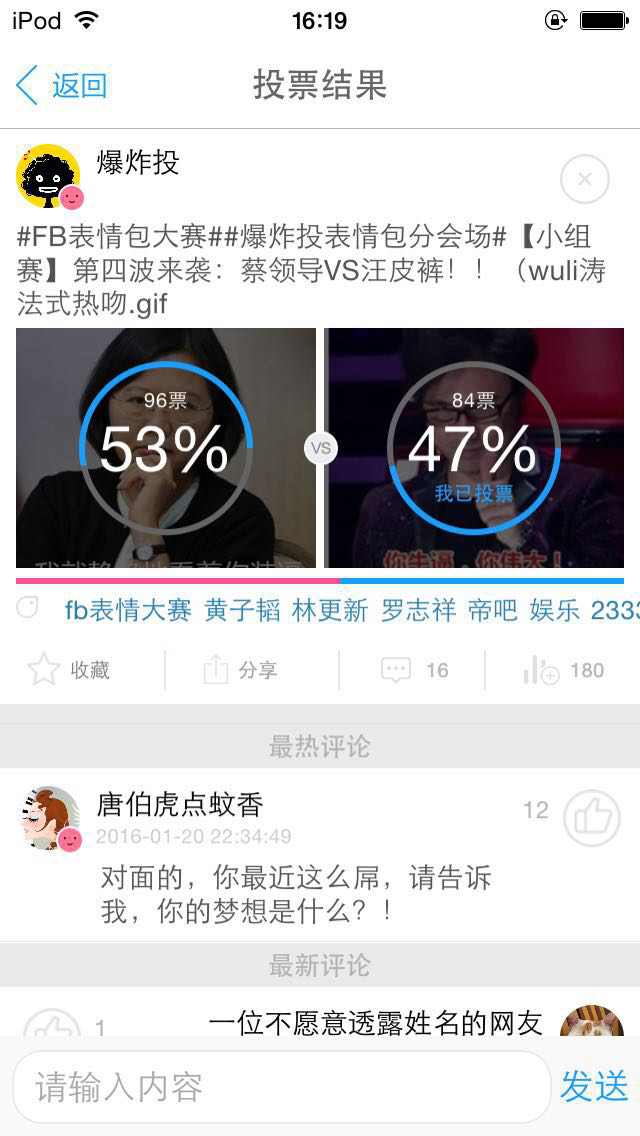Open 爆炸投's profile avatar
Image resolution: width=640 pixels, height=1136 pixels.
[x=48, y=176]
